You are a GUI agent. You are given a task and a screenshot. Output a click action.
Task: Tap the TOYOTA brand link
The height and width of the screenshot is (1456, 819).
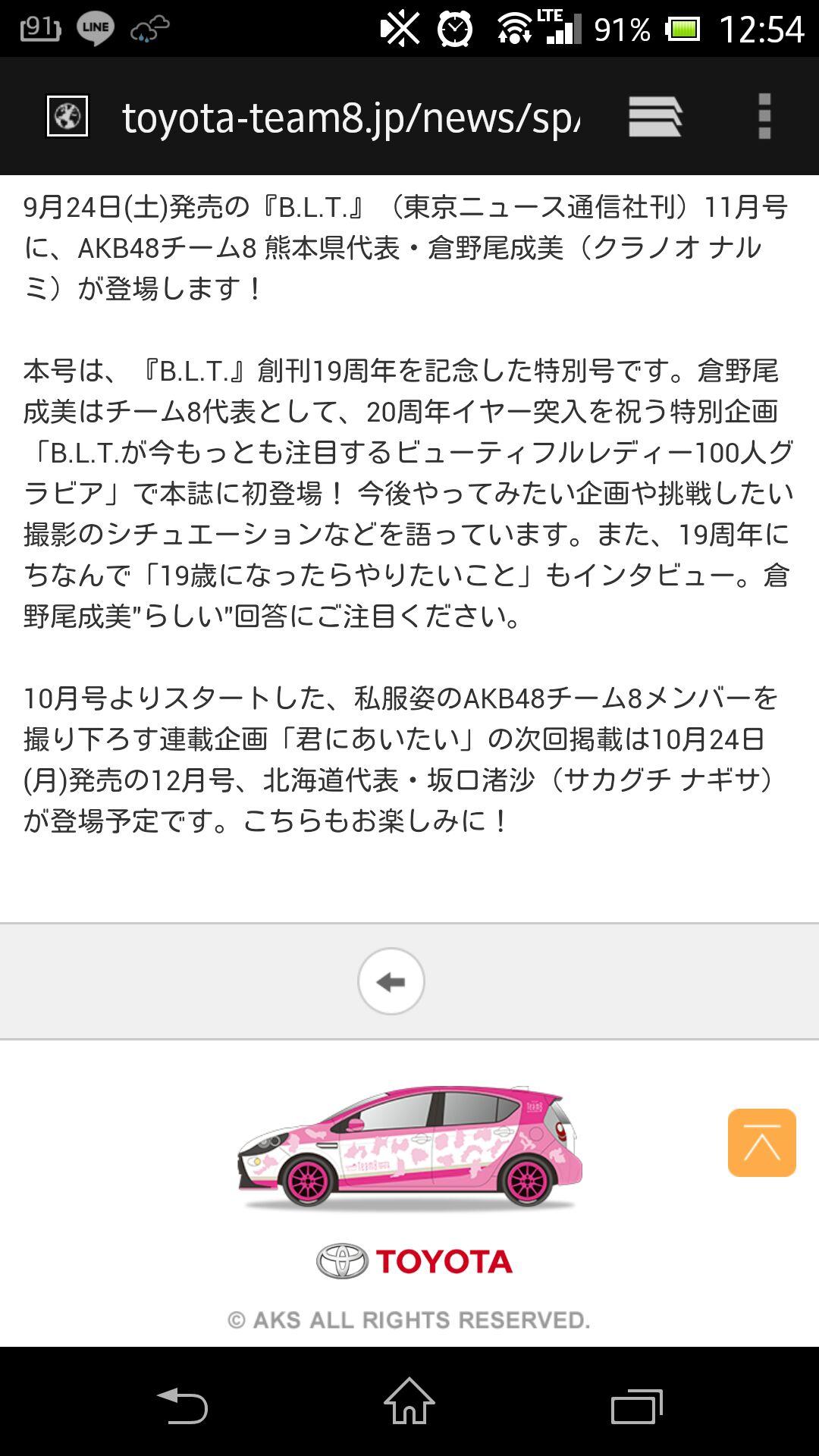tap(442, 1255)
